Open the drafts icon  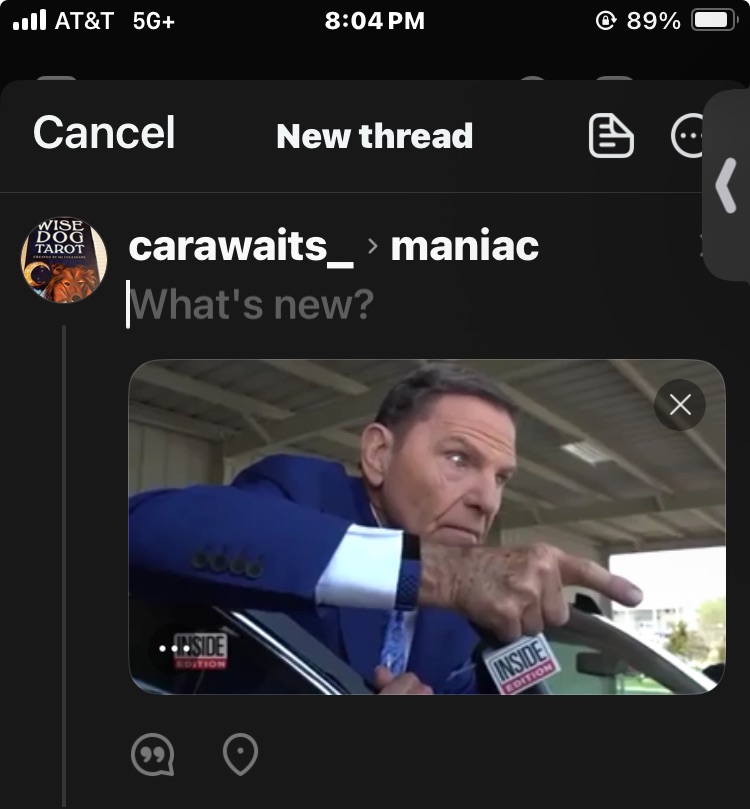pos(610,135)
